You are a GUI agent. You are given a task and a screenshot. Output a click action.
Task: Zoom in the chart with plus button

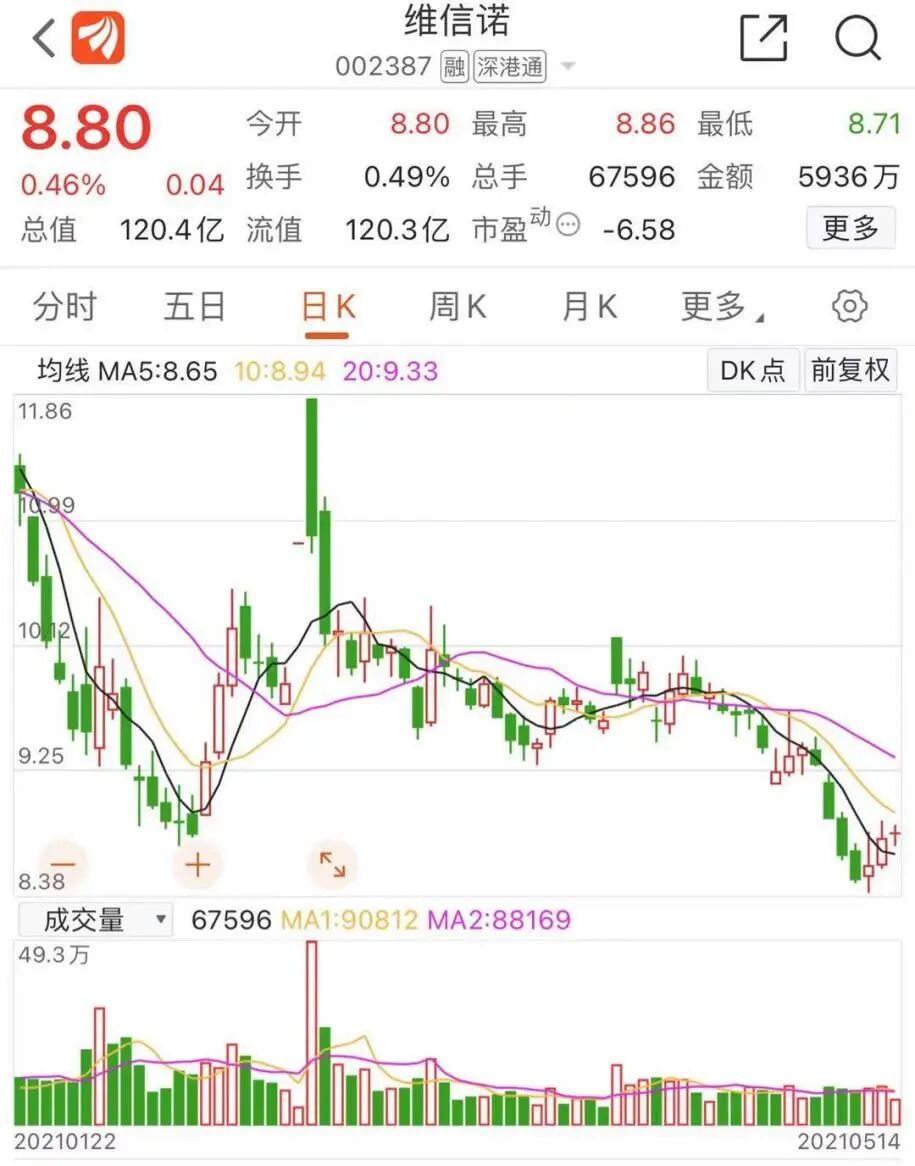pos(197,864)
